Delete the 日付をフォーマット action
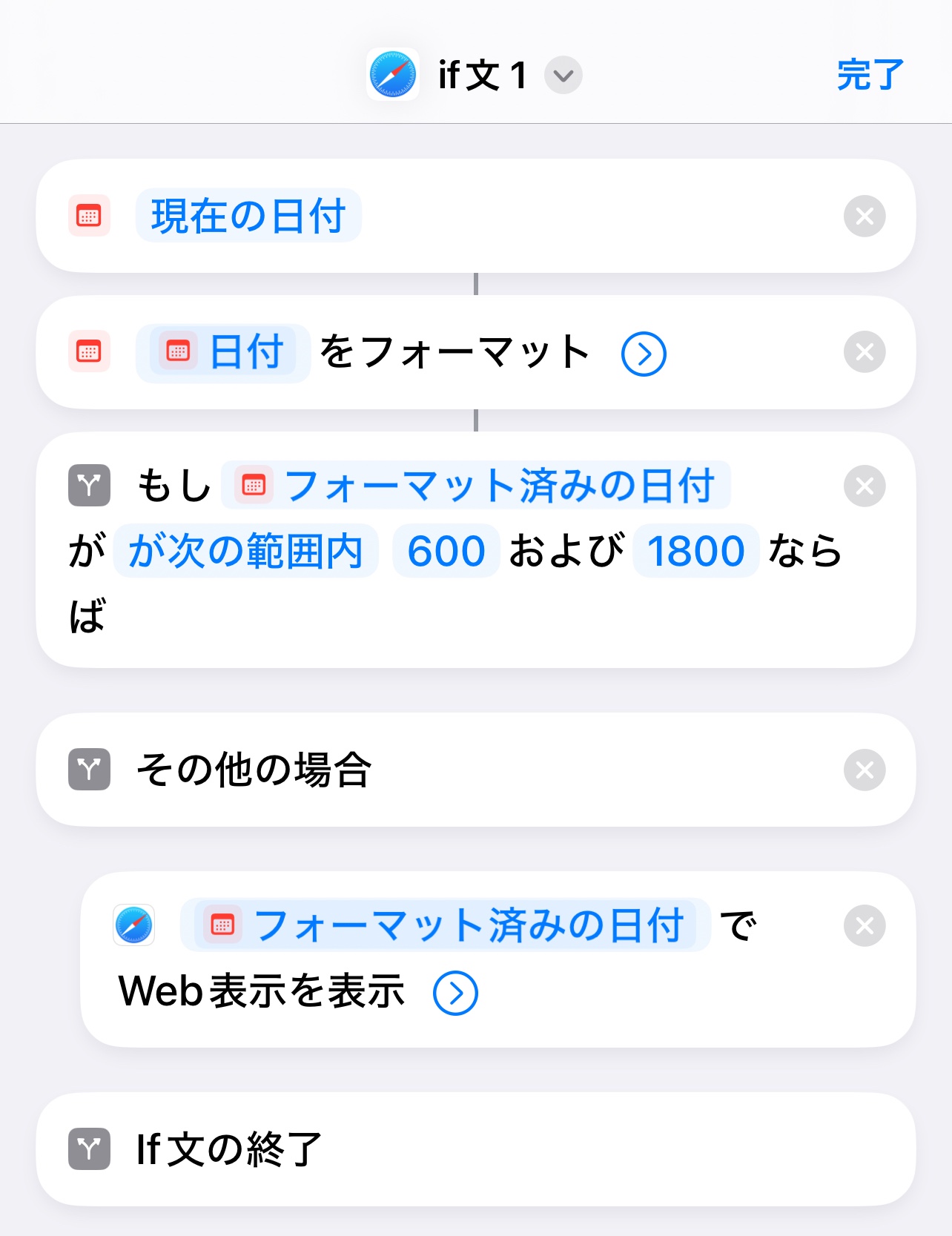 (865, 352)
